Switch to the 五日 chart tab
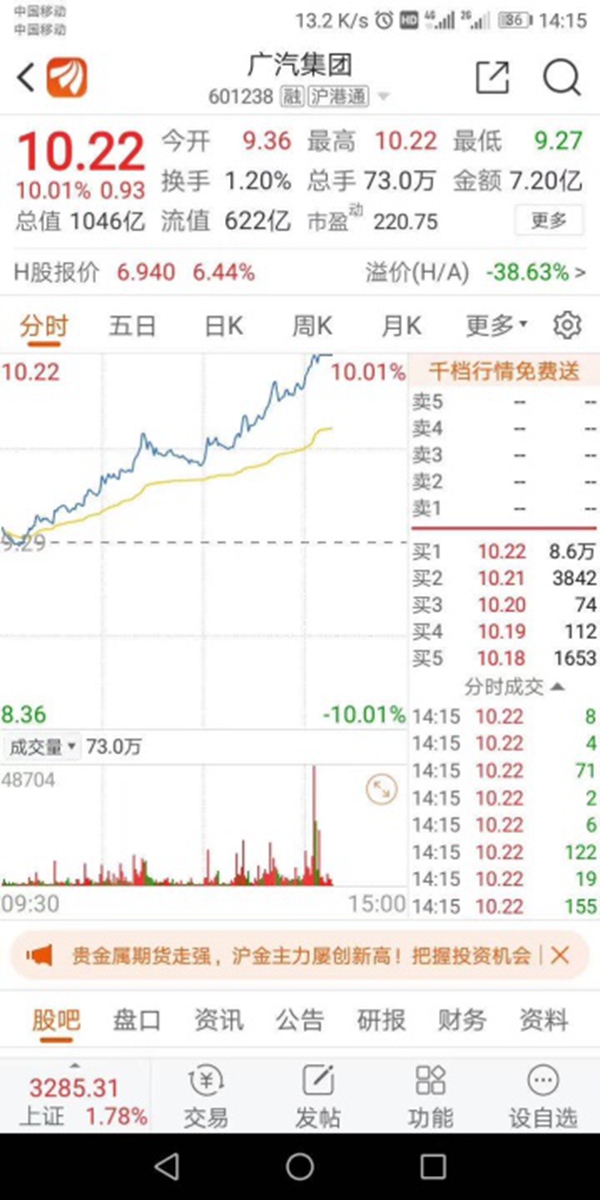This screenshot has height=1200, width=600. tap(133, 325)
